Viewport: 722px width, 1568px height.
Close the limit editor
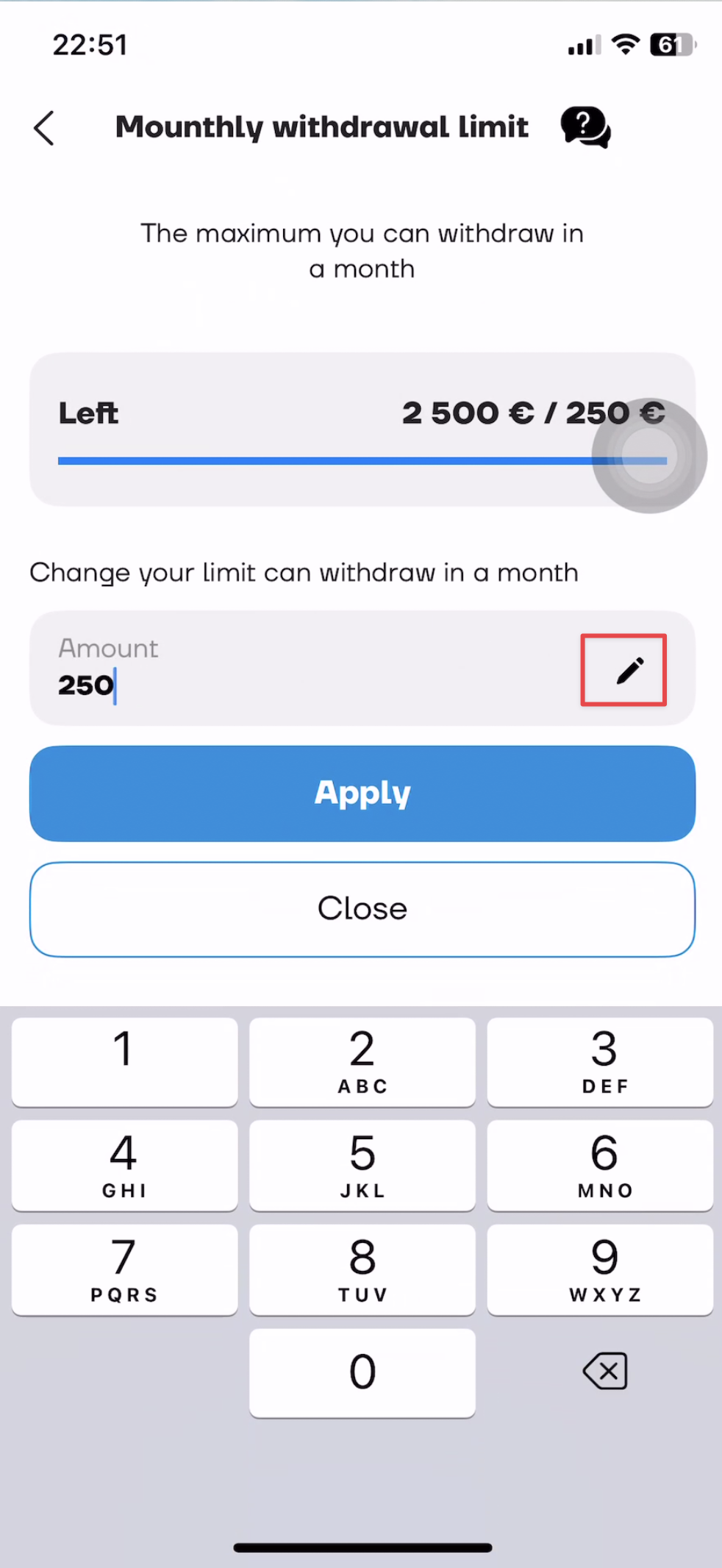(x=362, y=909)
